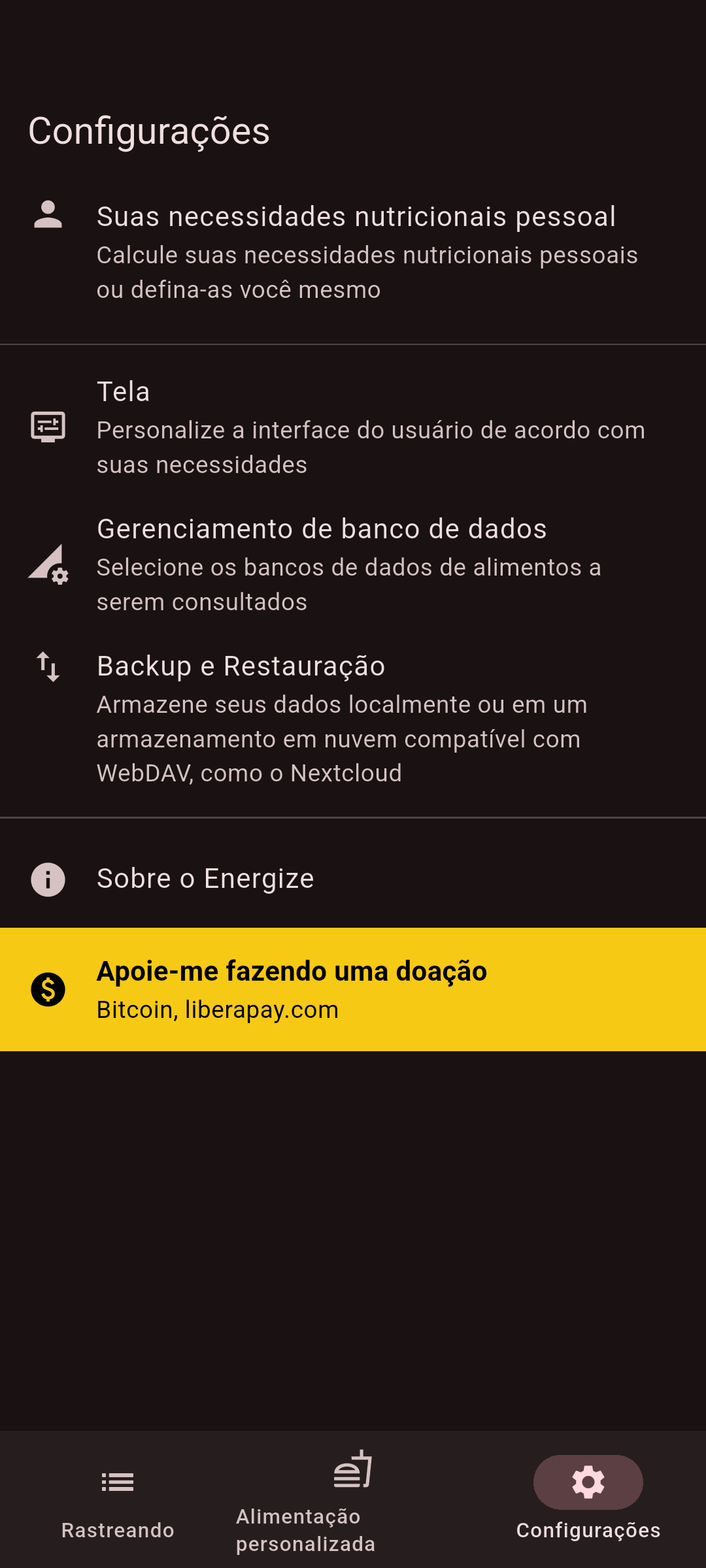Viewport: 706px width, 1568px height.
Task: Open Suas necessidades nutricionais pessoal settings
Action: click(356, 252)
